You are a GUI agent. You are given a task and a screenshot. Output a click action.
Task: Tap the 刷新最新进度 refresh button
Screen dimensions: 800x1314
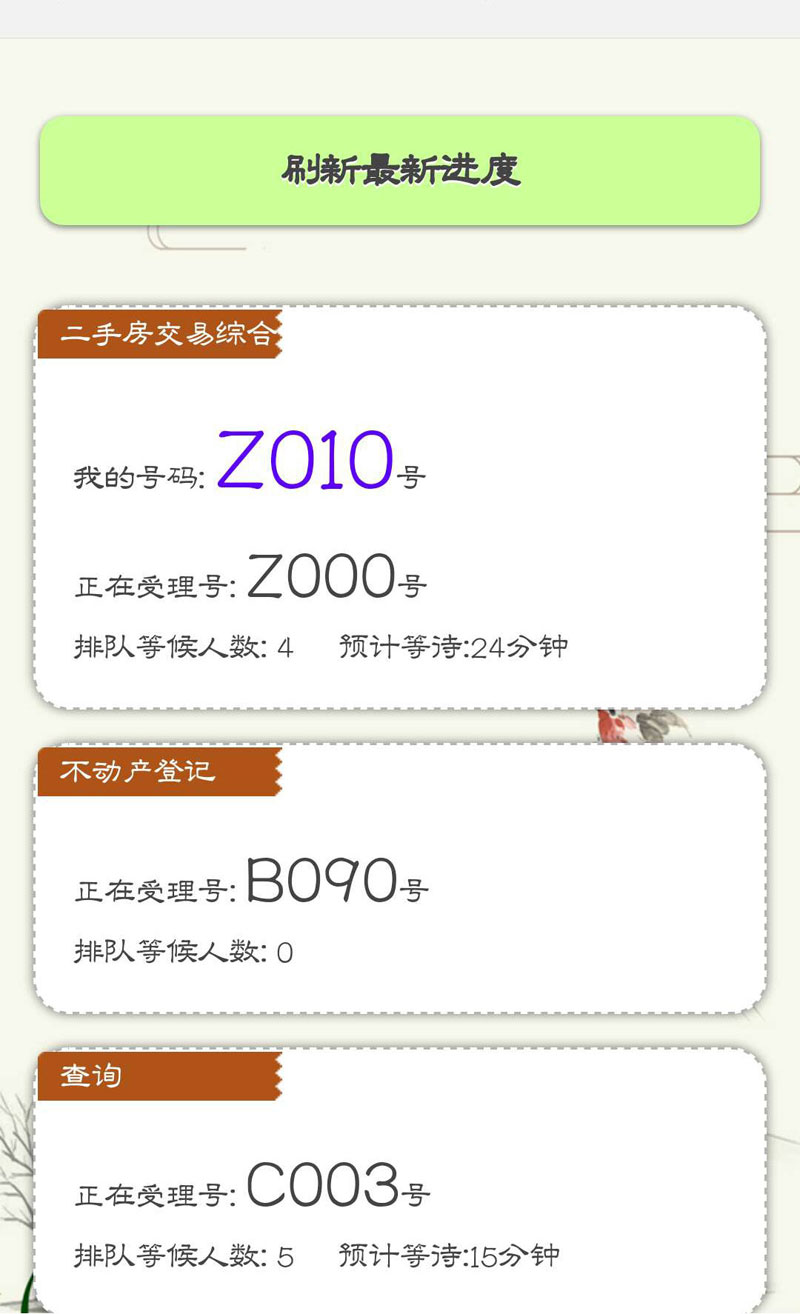[400, 170]
